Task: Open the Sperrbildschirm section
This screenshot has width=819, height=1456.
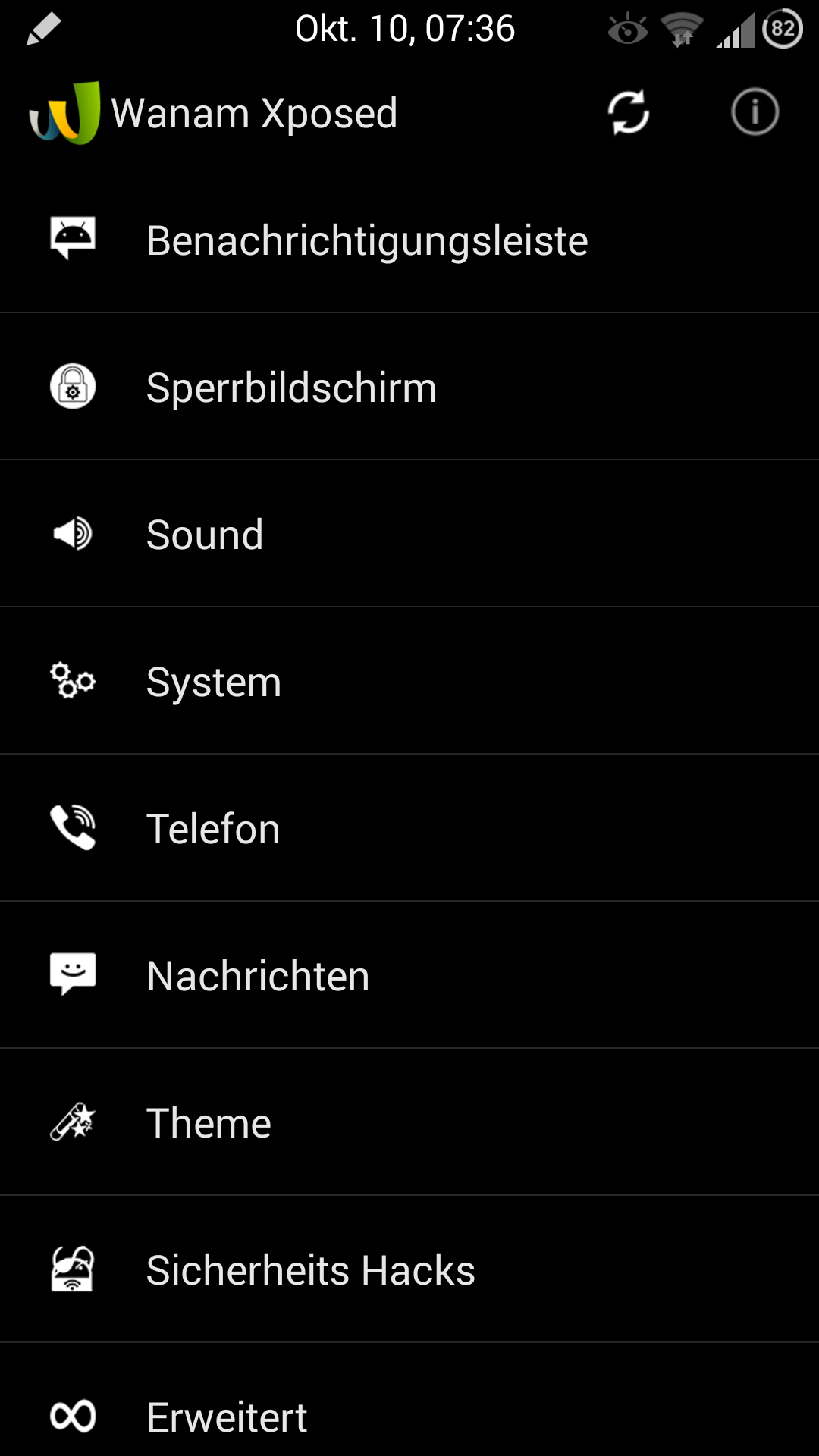Action: coord(409,387)
